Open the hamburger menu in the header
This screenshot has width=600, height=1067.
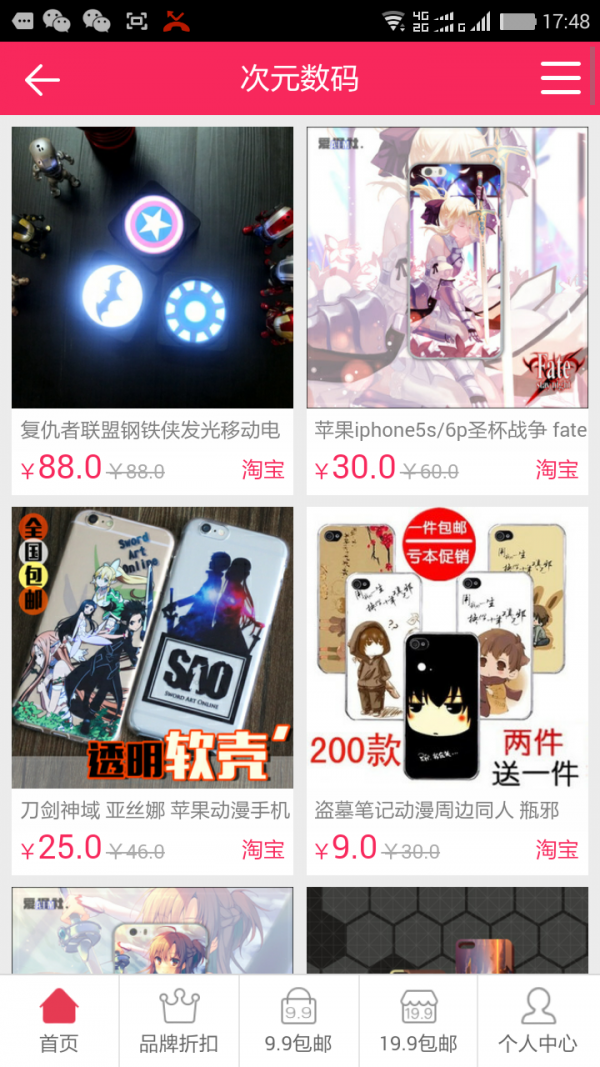(561, 78)
